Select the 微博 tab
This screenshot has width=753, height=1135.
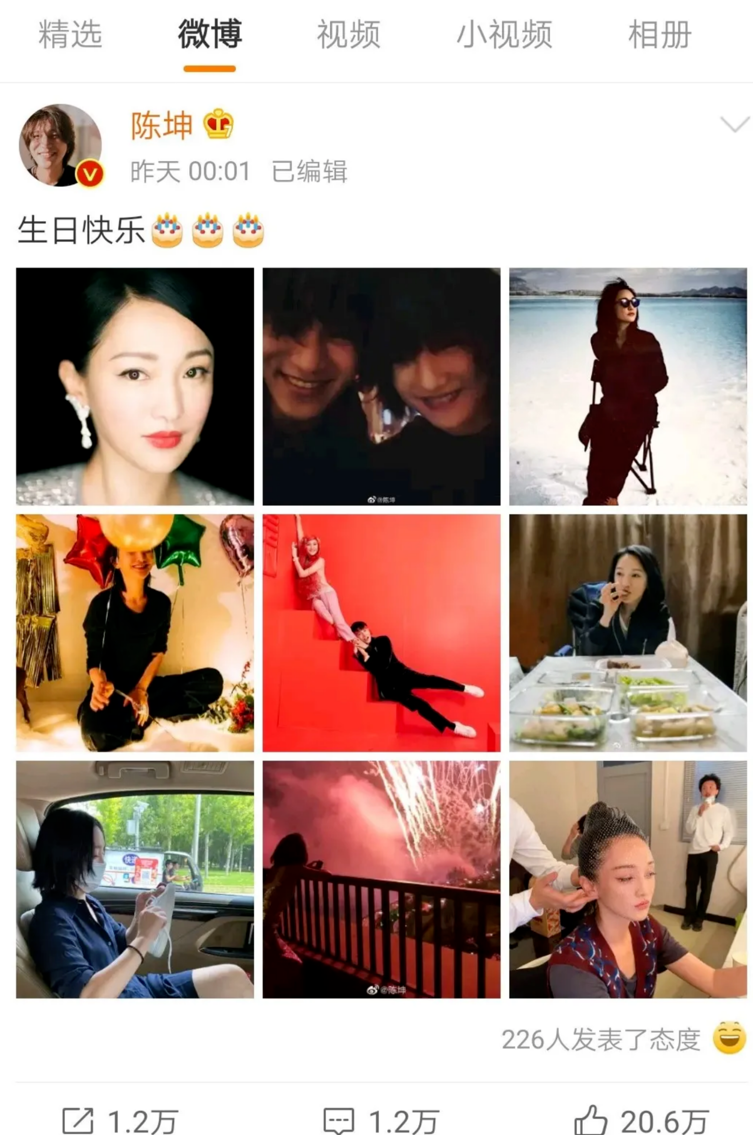210,35
